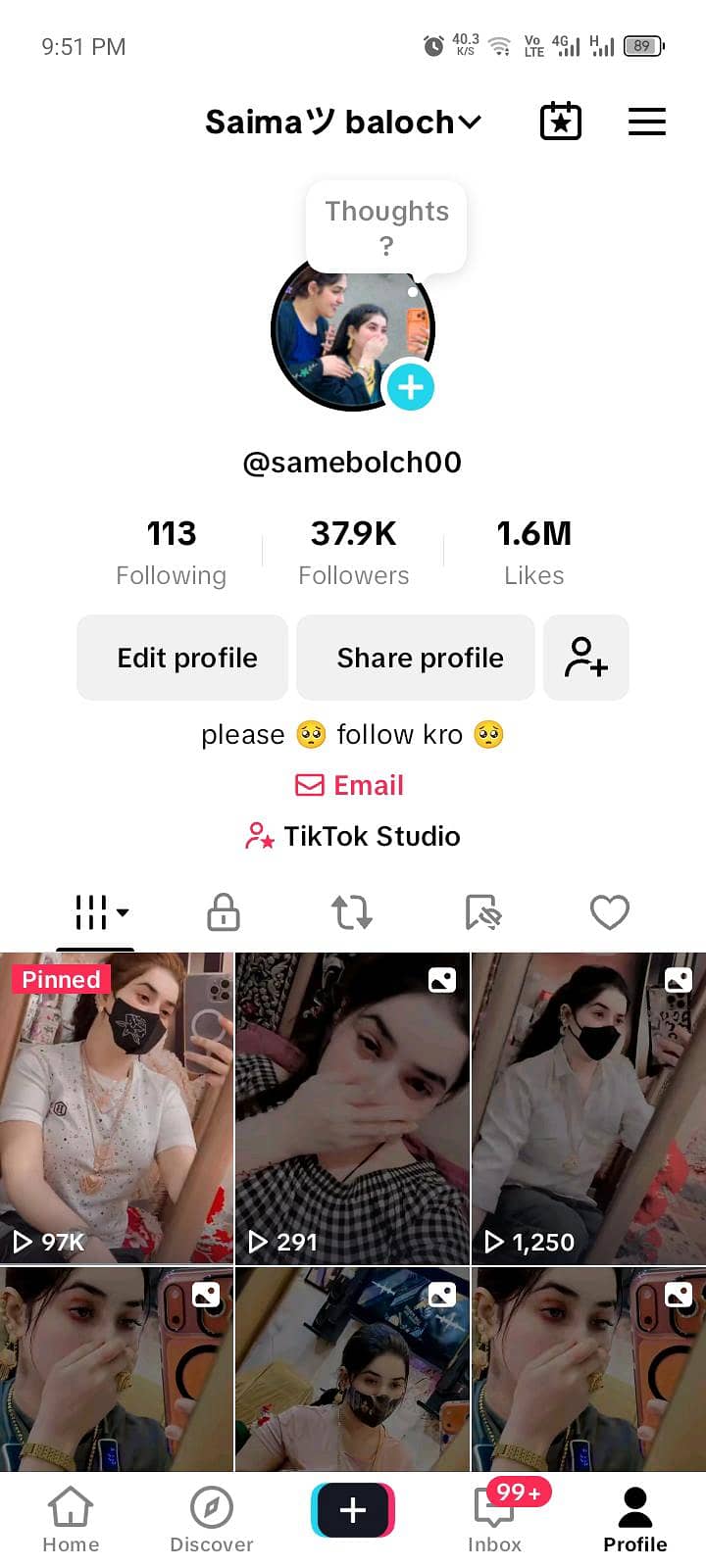Tap the plus badge on profile photo
Screen dimensions: 706x1568
(410, 387)
